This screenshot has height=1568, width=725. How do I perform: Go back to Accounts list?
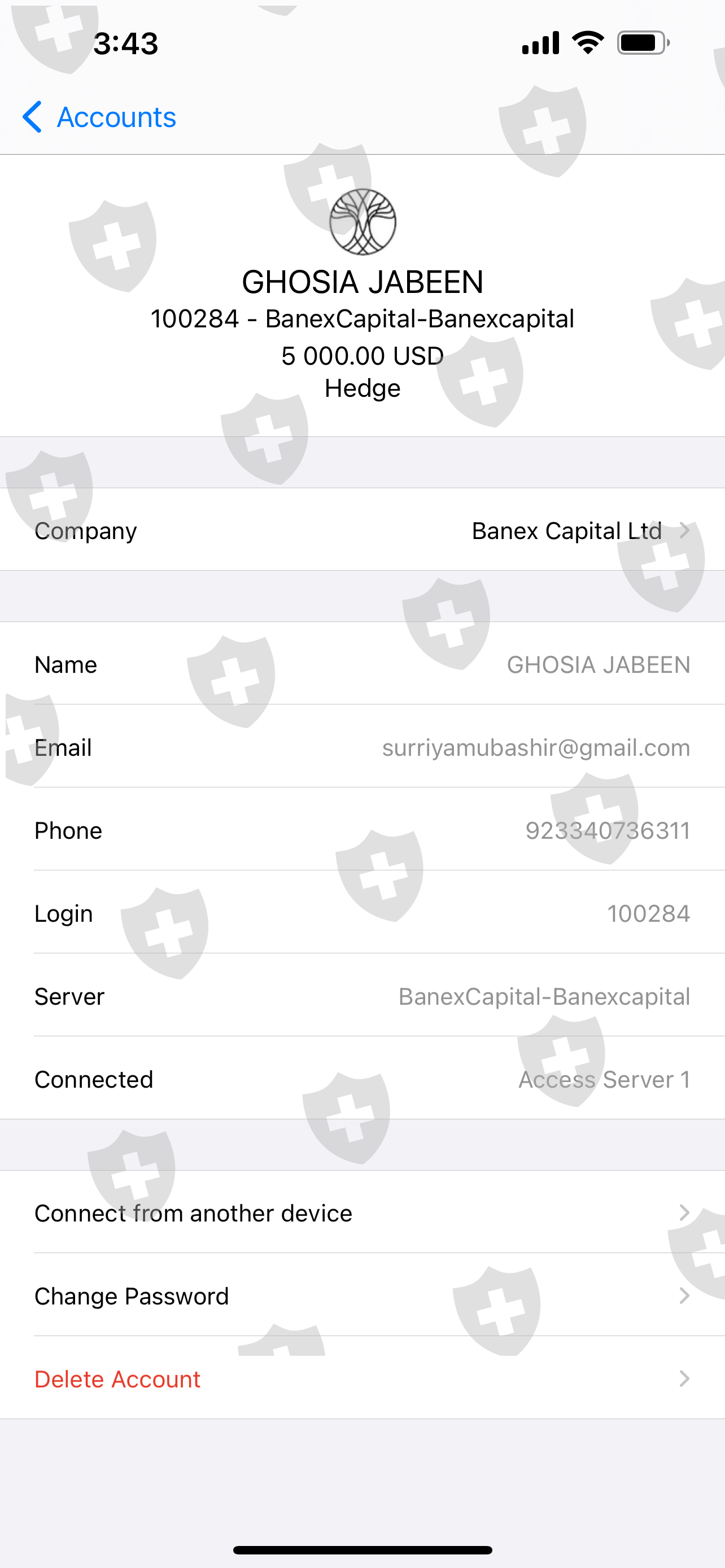point(99,117)
